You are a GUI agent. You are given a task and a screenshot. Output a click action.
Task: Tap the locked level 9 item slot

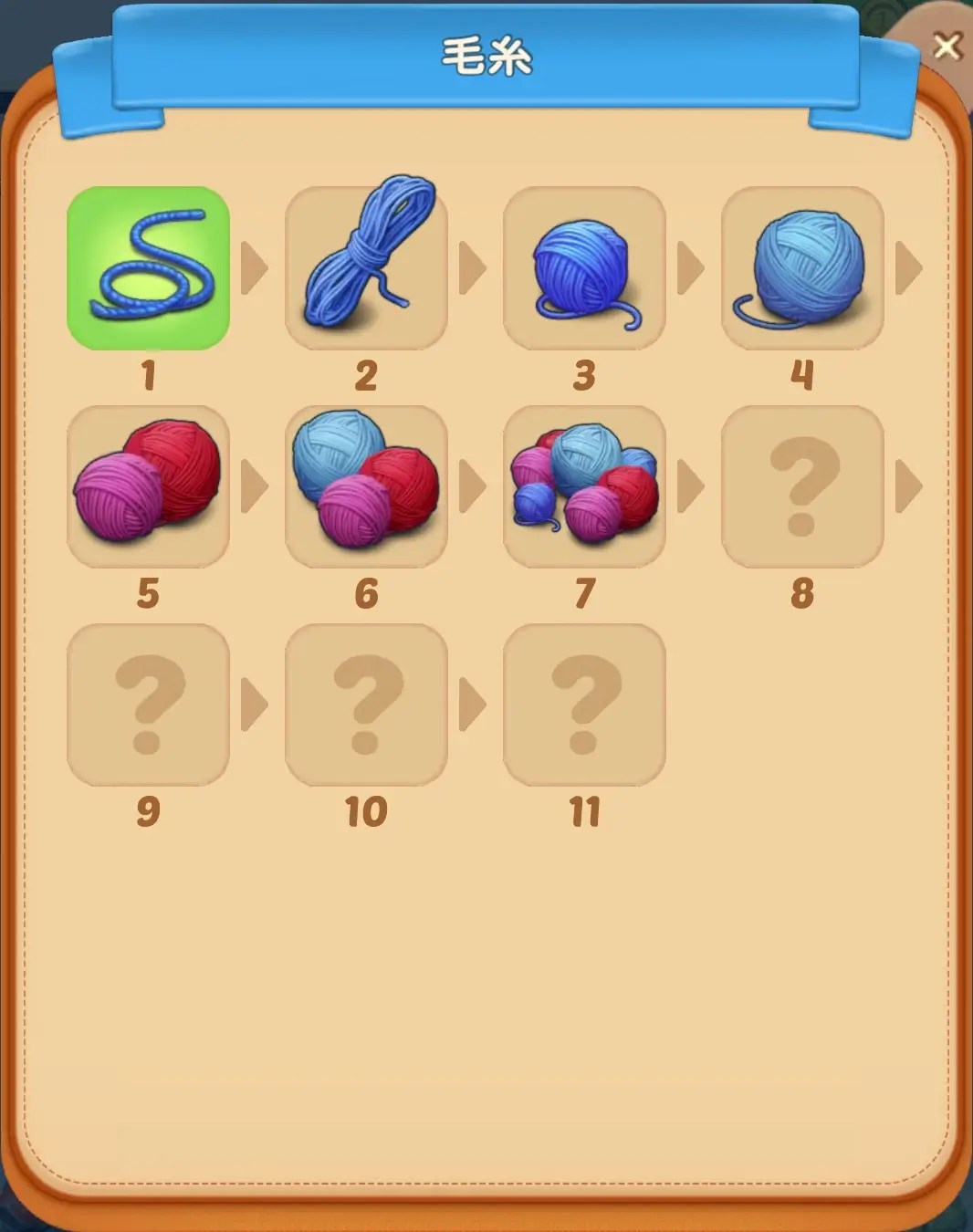point(148,705)
